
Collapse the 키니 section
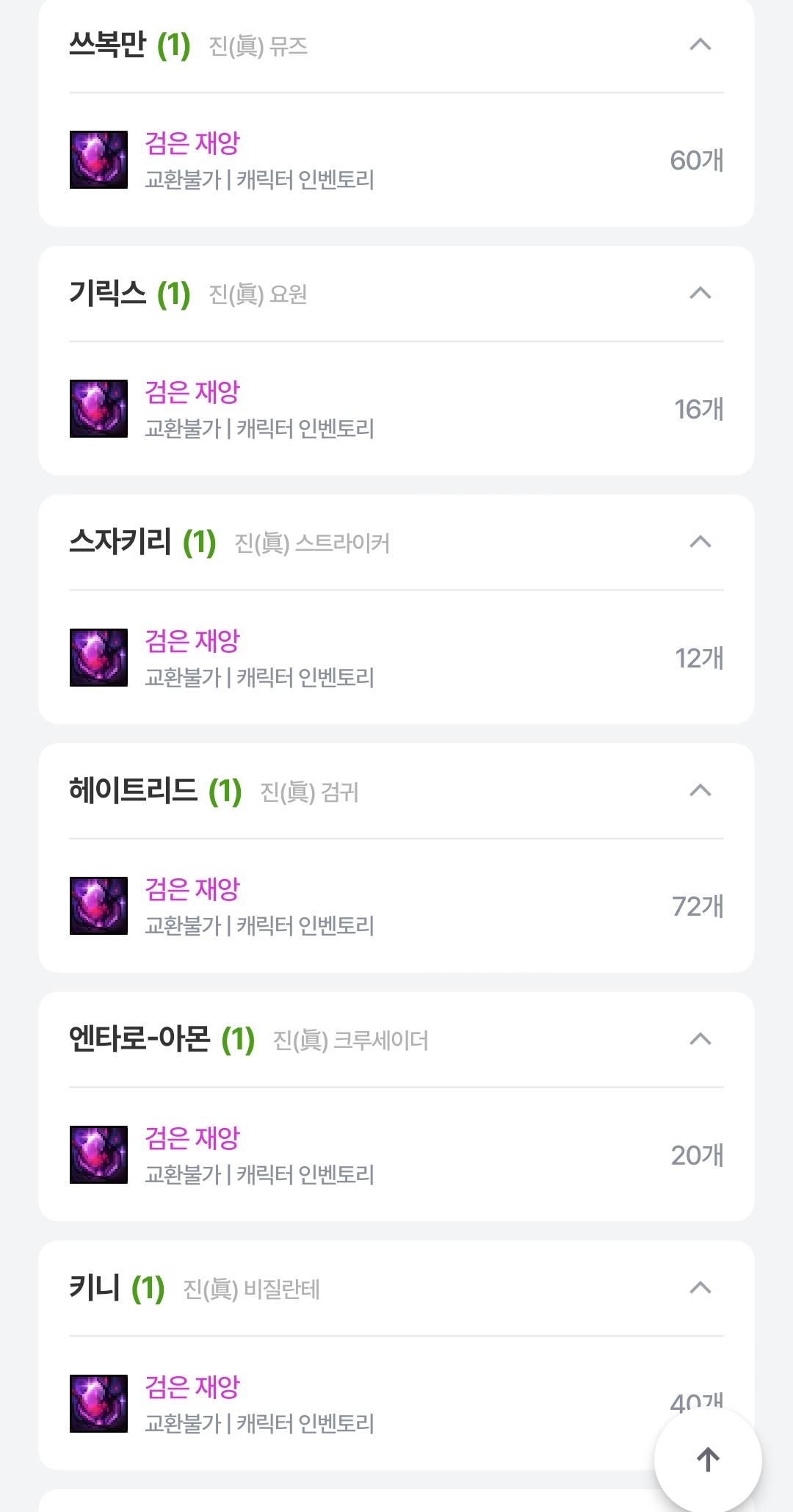click(700, 1288)
